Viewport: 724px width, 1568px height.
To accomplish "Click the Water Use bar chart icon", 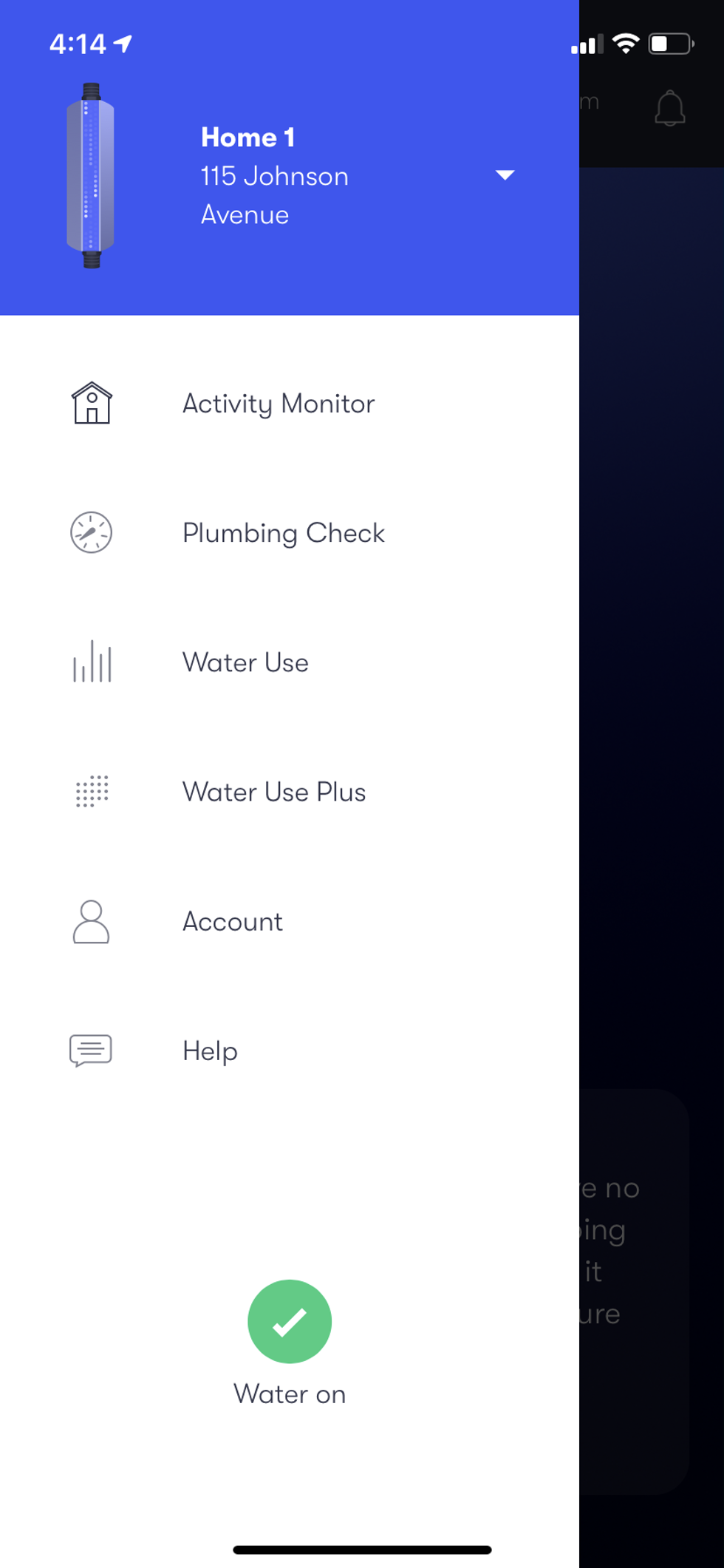I will point(90,663).
